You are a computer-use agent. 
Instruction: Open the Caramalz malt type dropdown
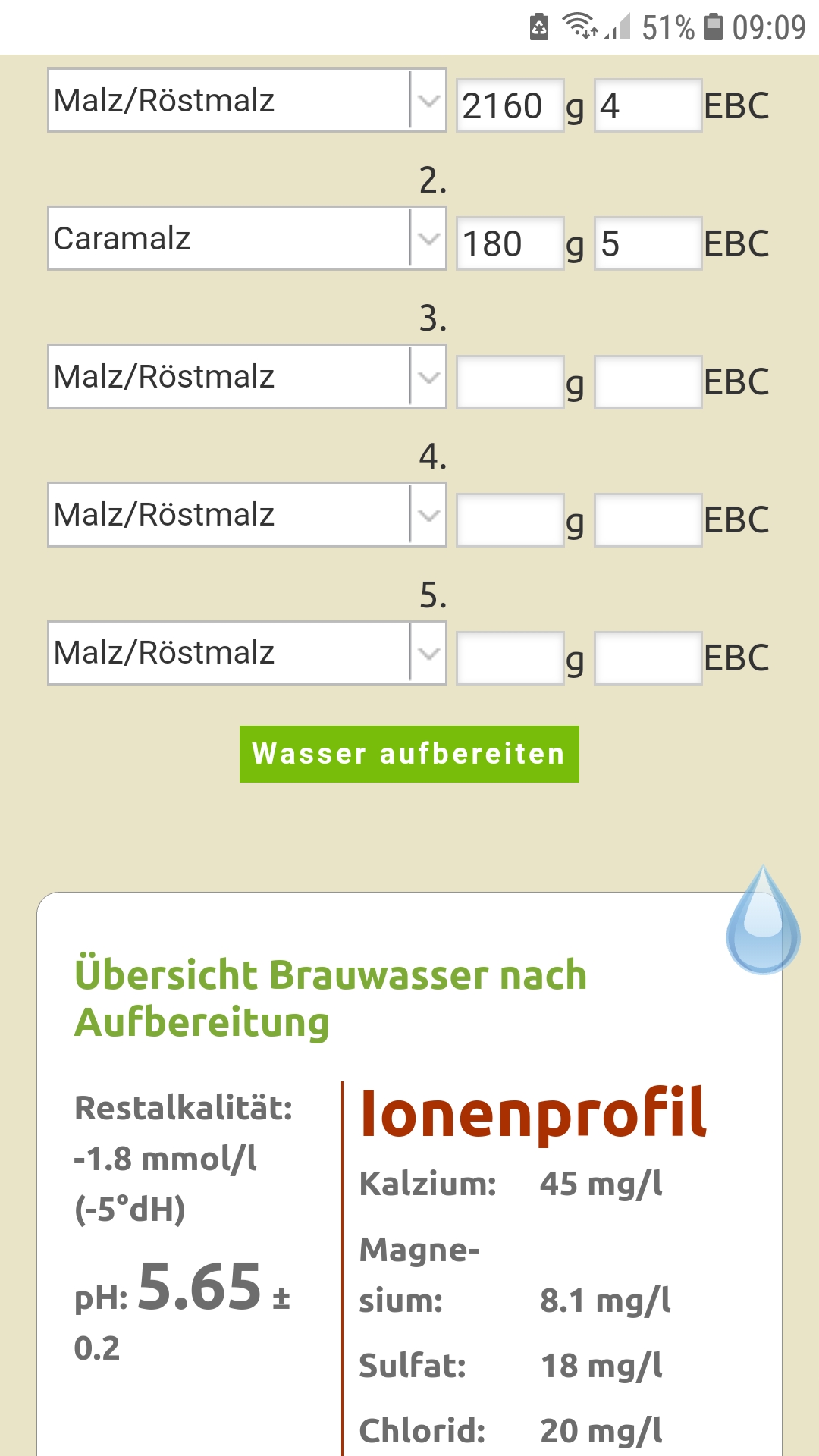[x=246, y=238]
